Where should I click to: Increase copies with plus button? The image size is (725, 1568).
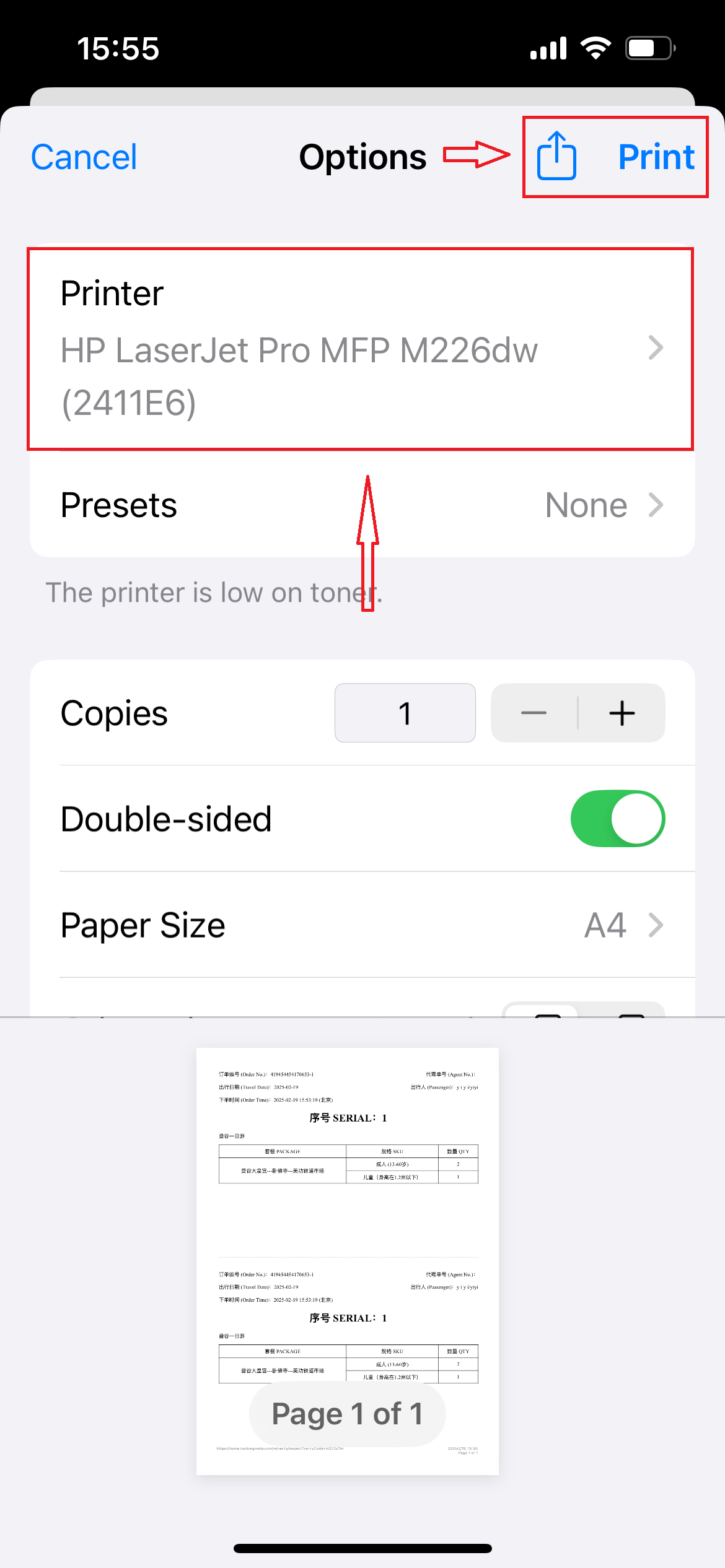tap(622, 713)
